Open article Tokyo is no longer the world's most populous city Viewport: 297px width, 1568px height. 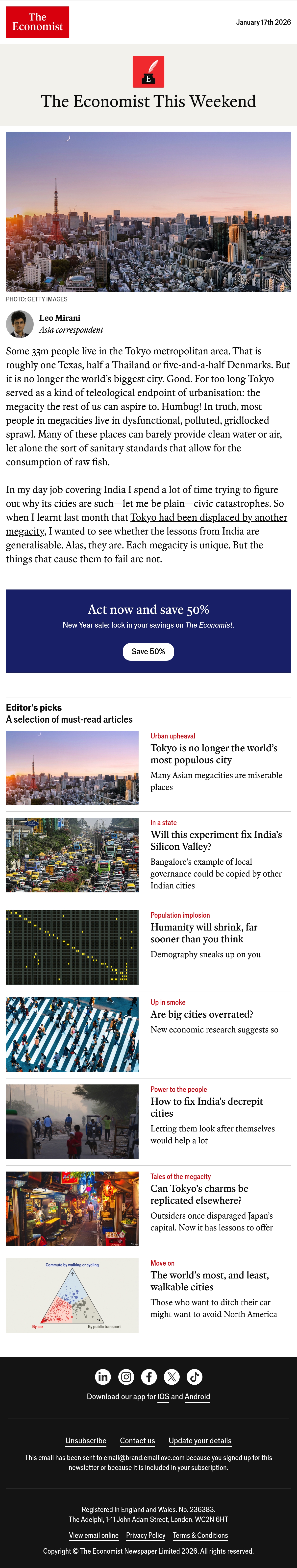[214, 754]
